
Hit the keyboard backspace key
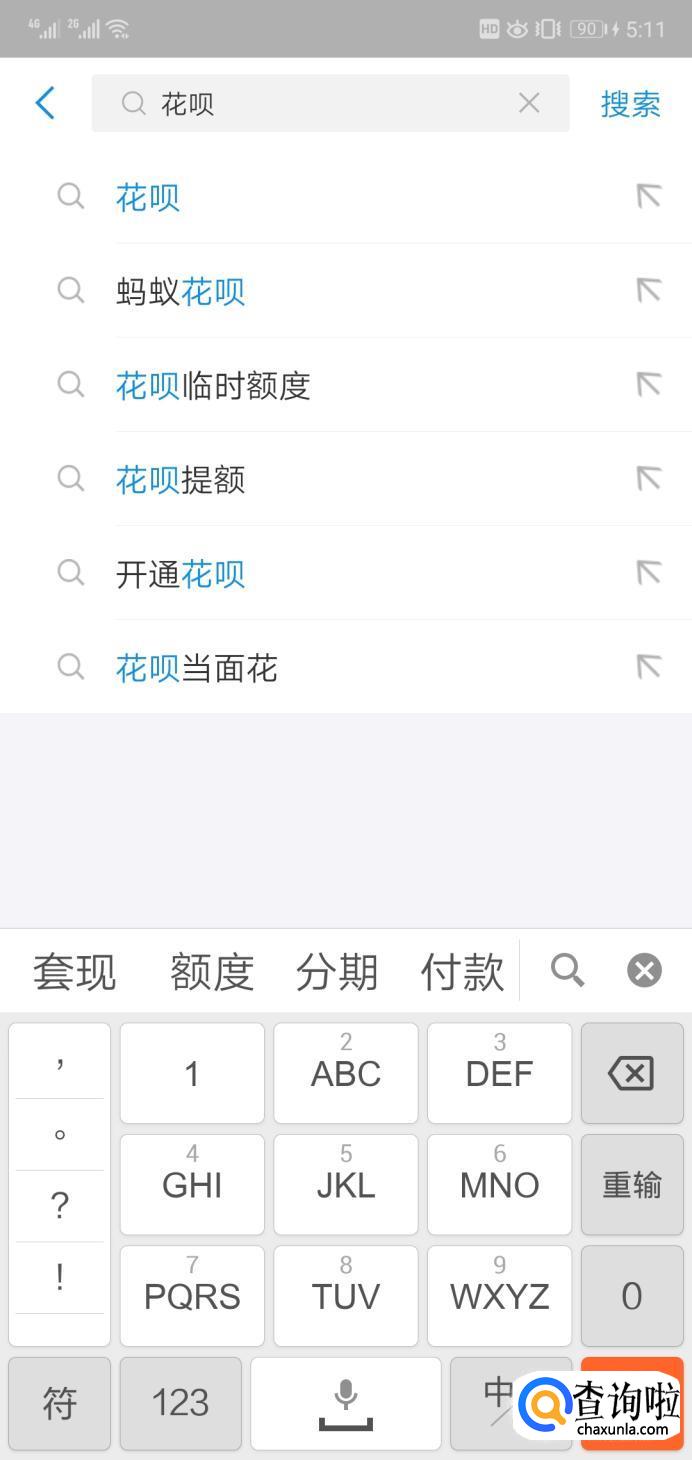click(x=631, y=1074)
